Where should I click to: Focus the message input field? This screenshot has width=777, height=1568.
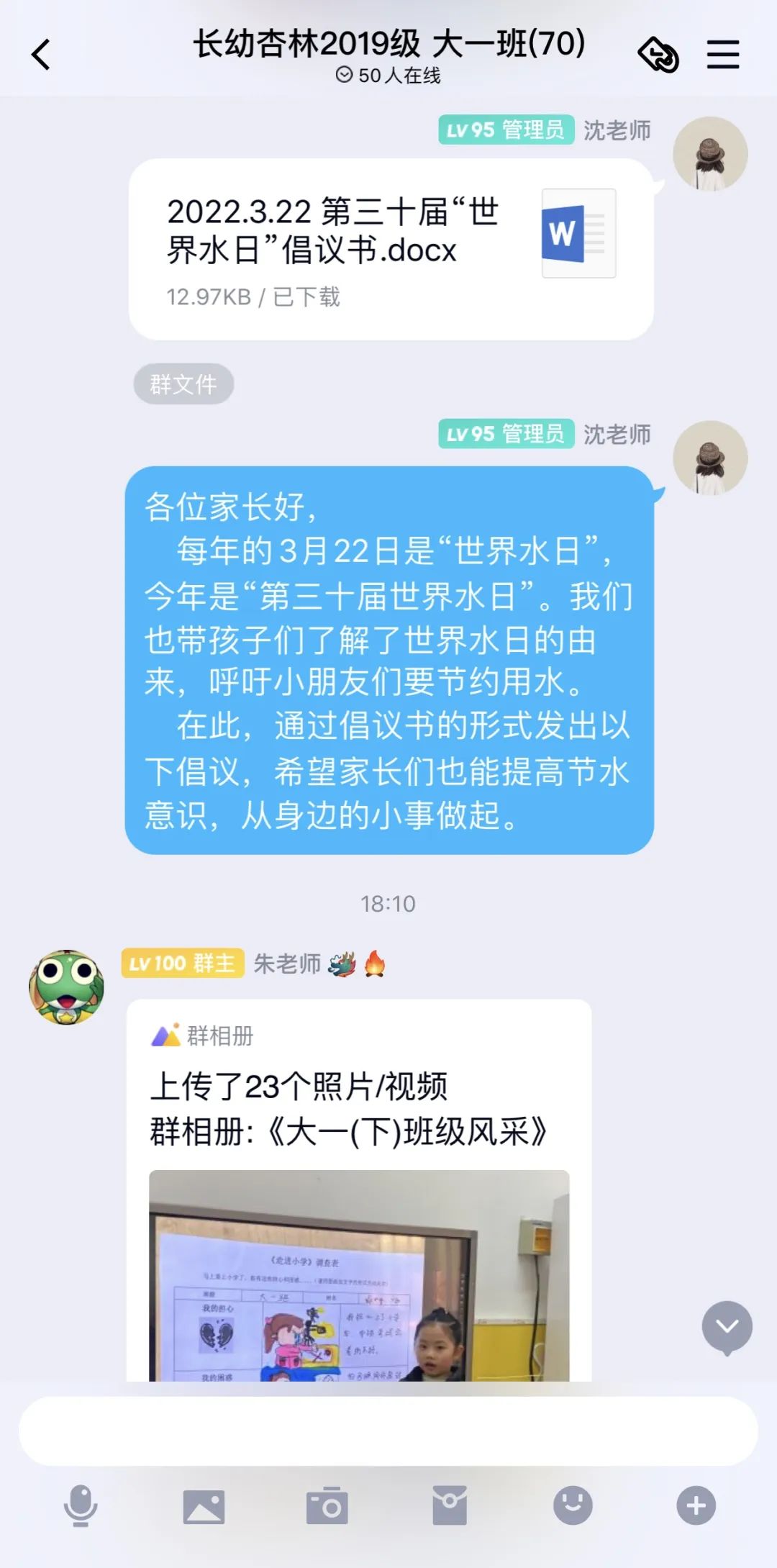pos(388,1431)
